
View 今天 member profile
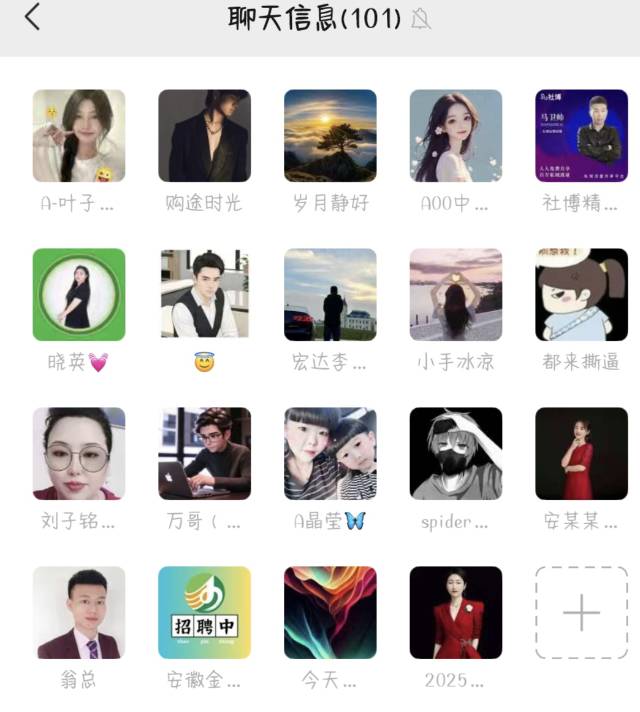(330, 612)
